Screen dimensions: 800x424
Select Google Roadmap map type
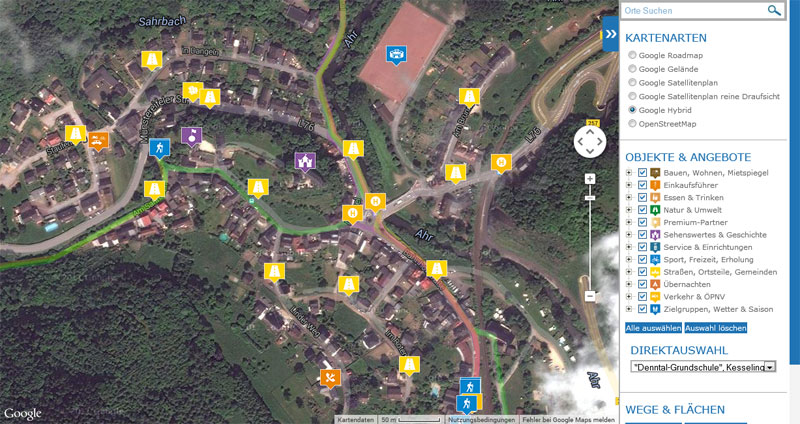[631, 55]
